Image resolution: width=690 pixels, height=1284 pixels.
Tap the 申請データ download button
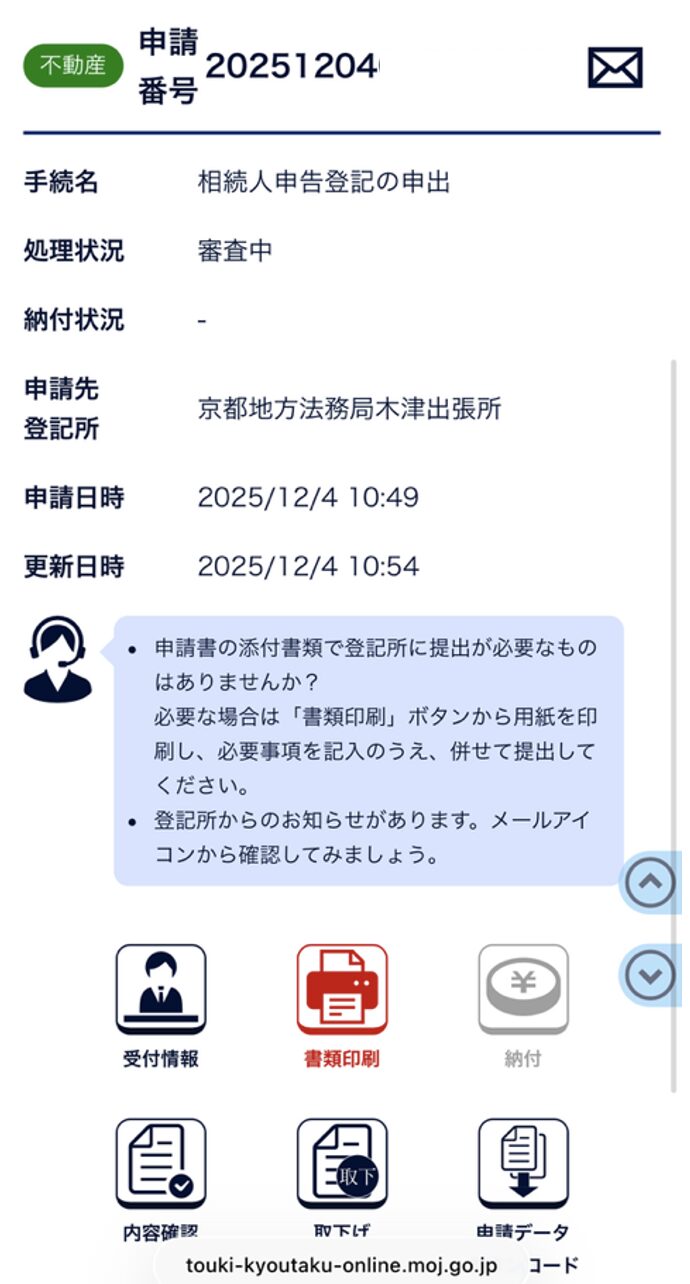523,1163
